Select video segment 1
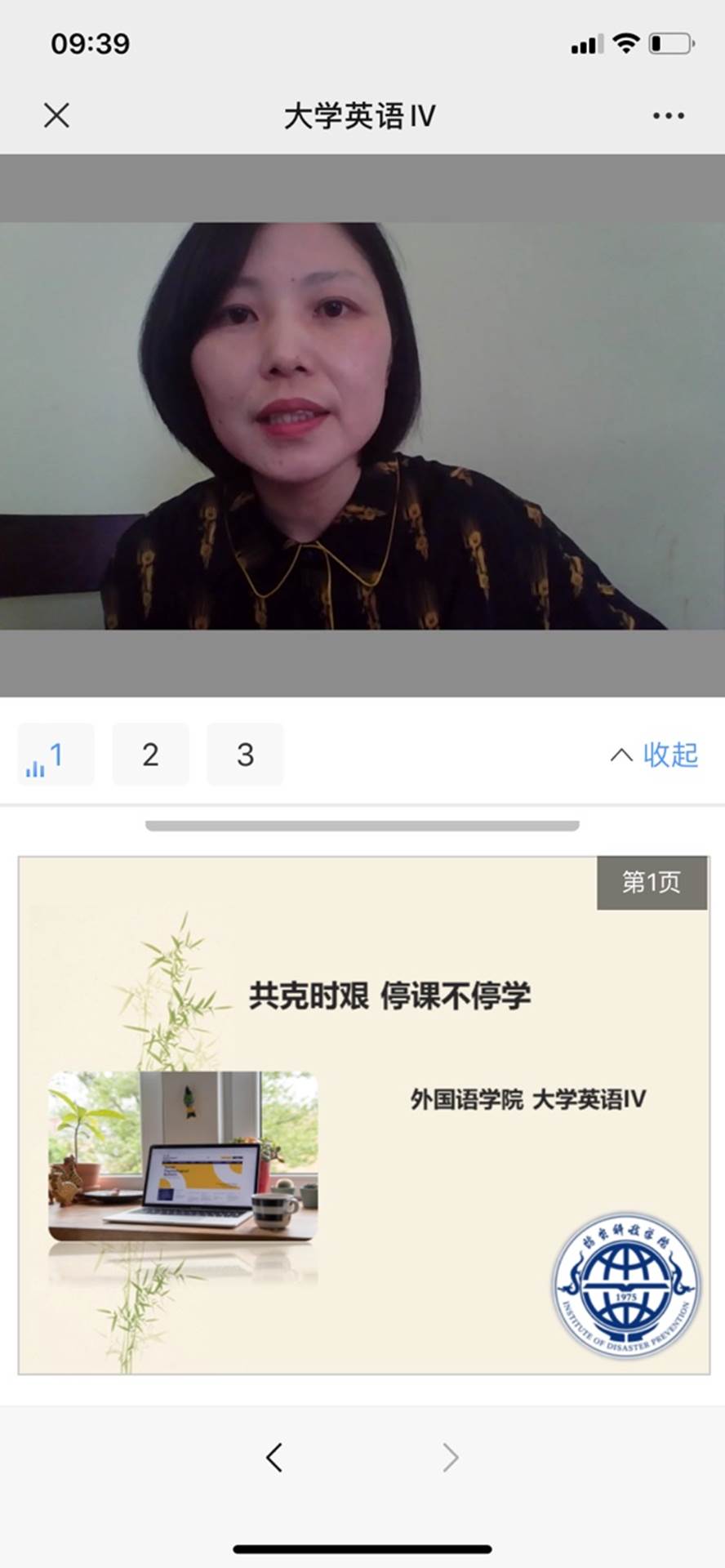The image size is (725, 1568). point(56,755)
